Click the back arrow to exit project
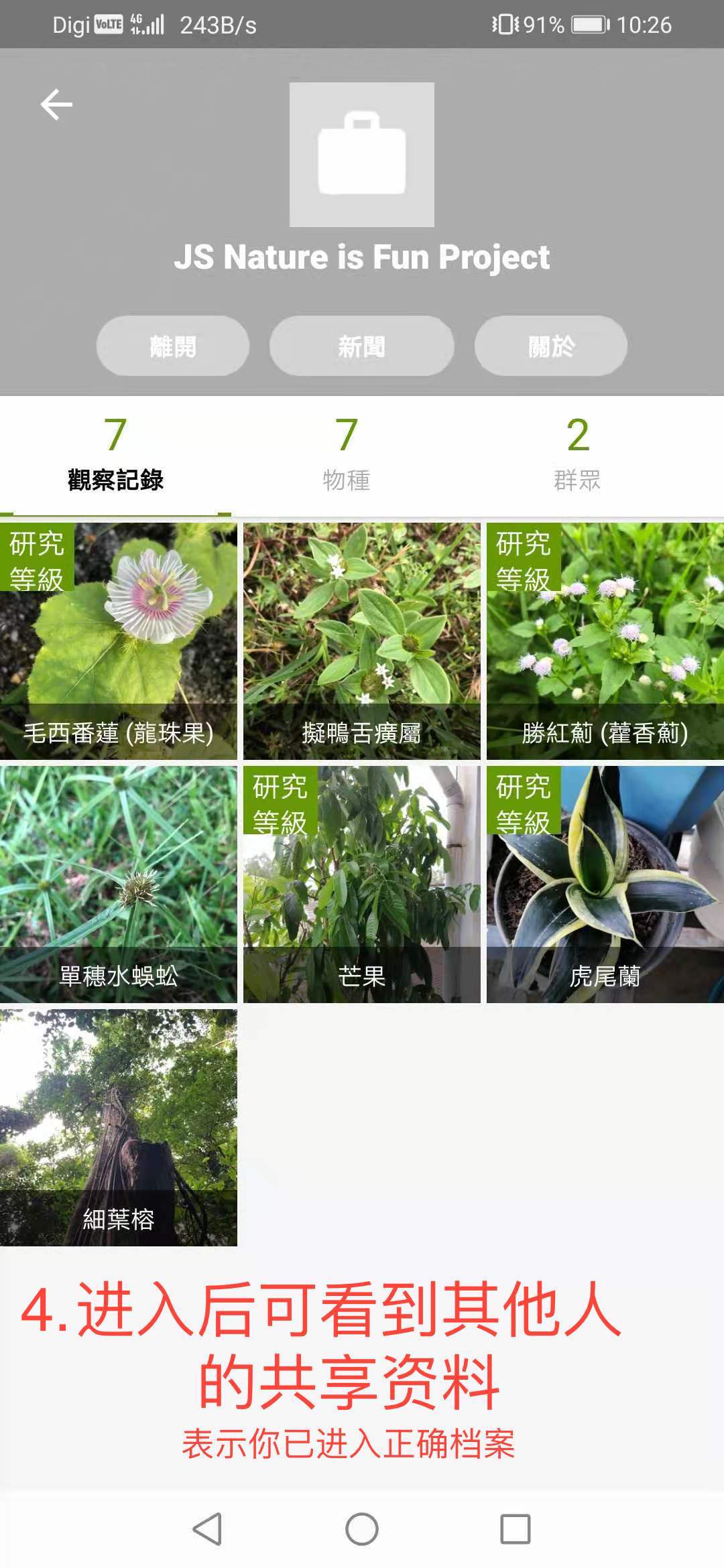The height and width of the screenshot is (1568, 724). (56, 103)
